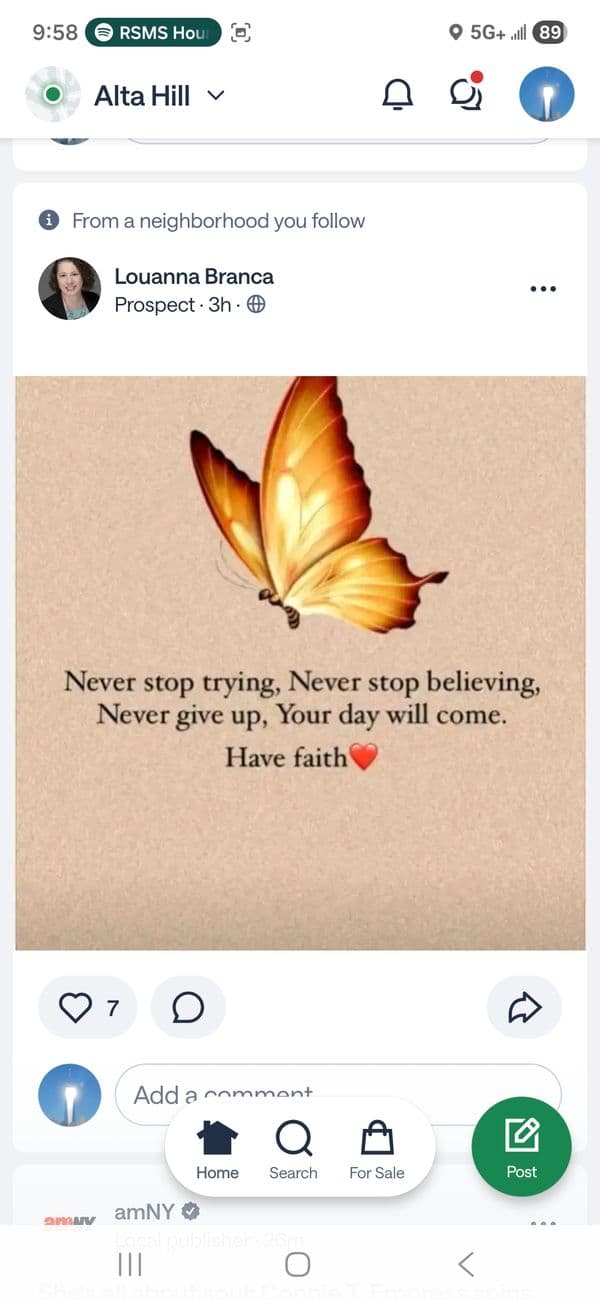The width and height of the screenshot is (600, 1300).
Task: Switch to the Search tab
Action: (x=293, y=1148)
